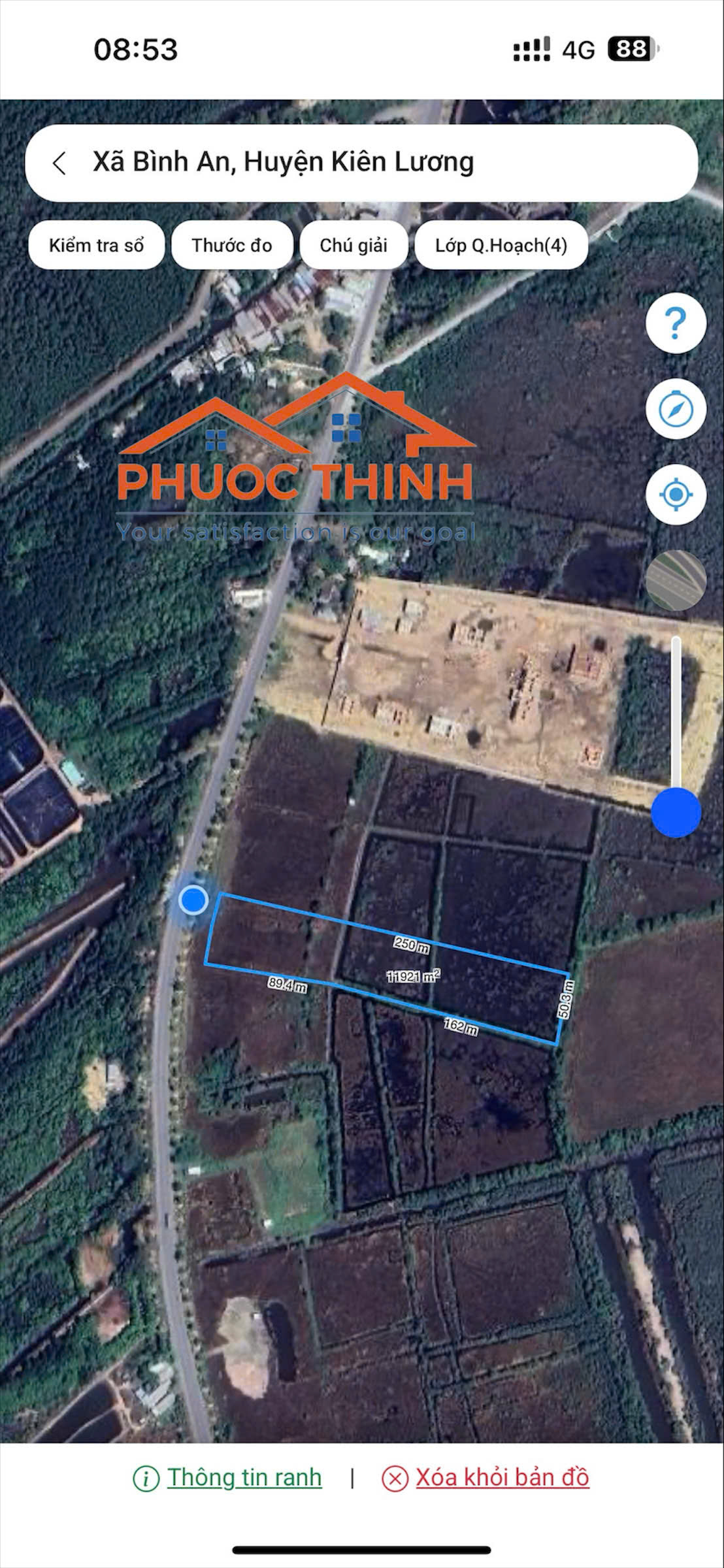Tap Xóa khỏi bản đồ to remove parcel
724x1568 pixels.
pos(502,1477)
